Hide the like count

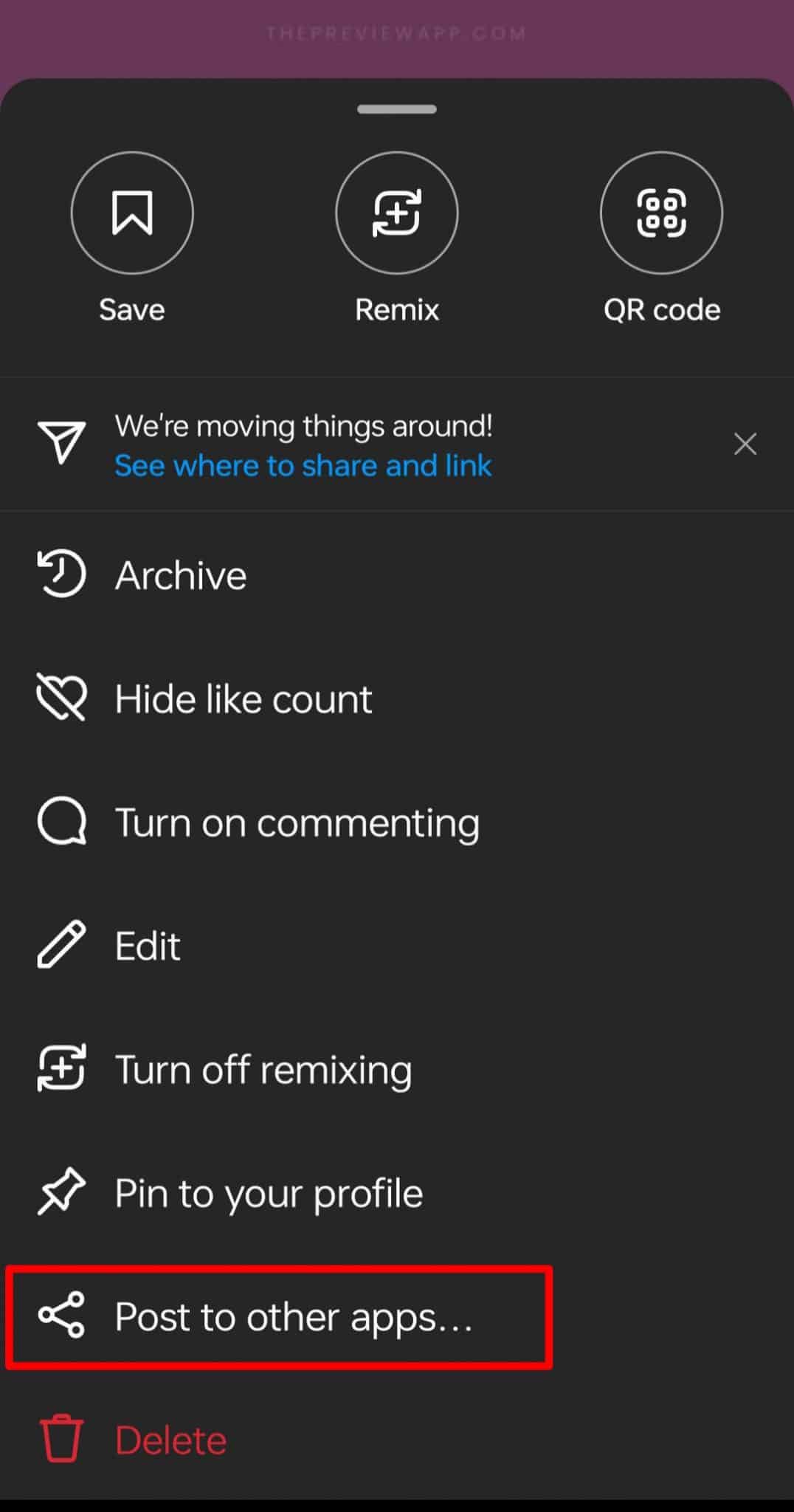[243, 698]
